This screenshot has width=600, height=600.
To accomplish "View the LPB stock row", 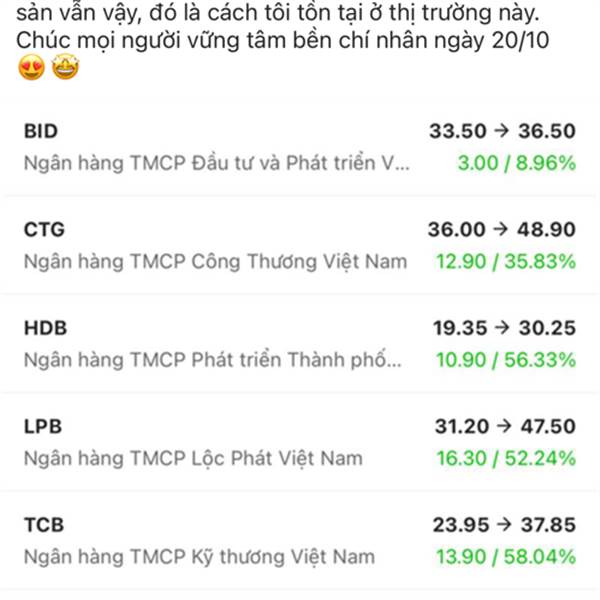I will [300, 442].
